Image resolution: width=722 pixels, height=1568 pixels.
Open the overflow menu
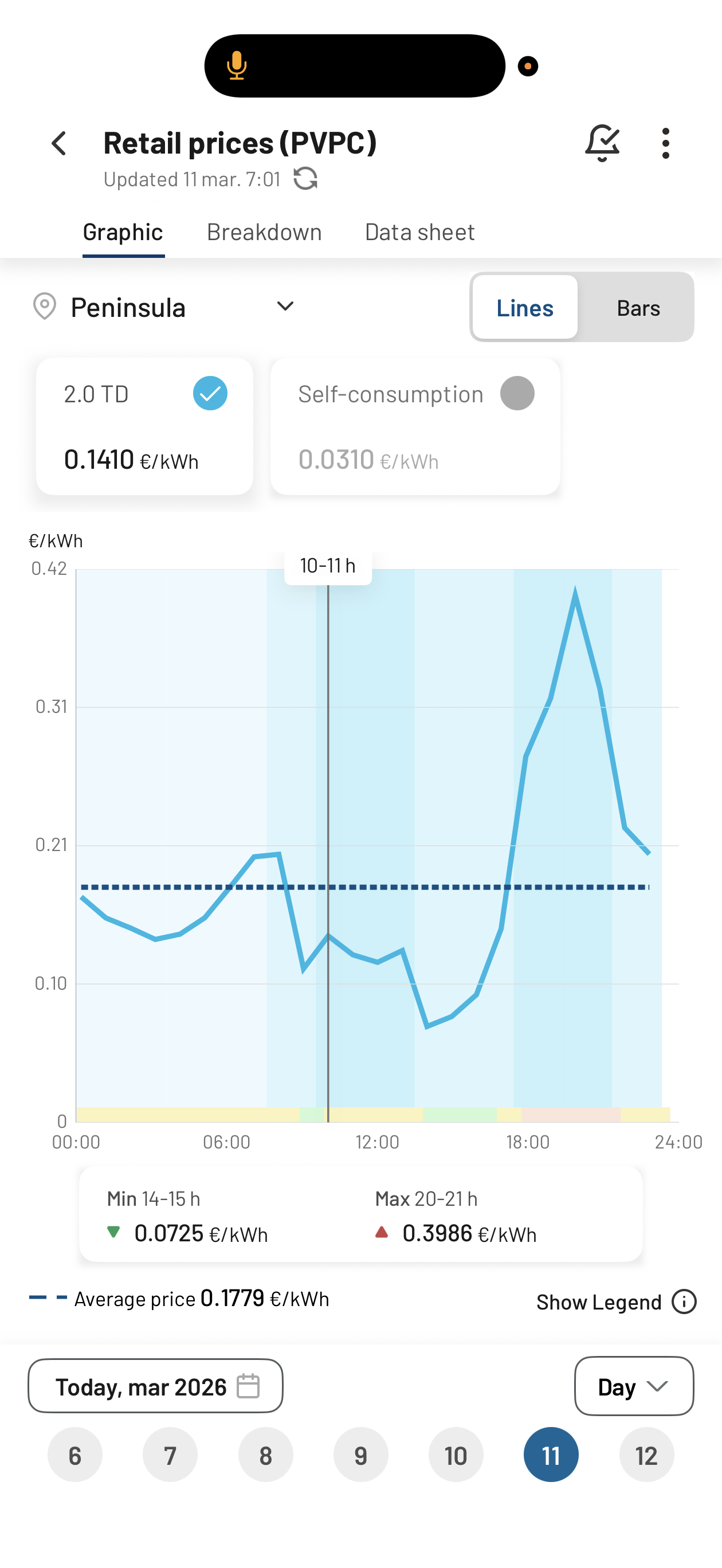point(665,144)
